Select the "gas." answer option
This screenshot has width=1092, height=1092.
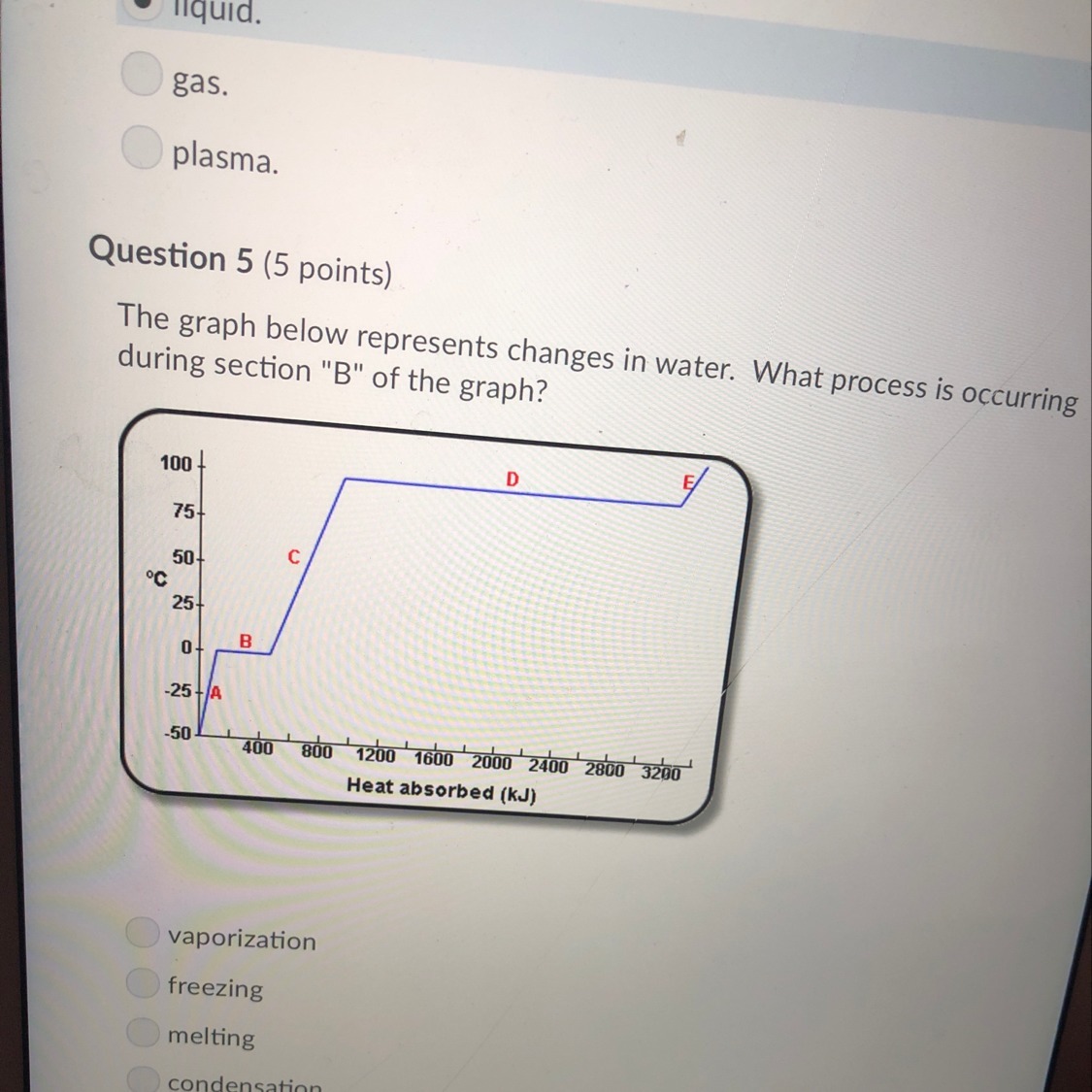[x=142, y=76]
